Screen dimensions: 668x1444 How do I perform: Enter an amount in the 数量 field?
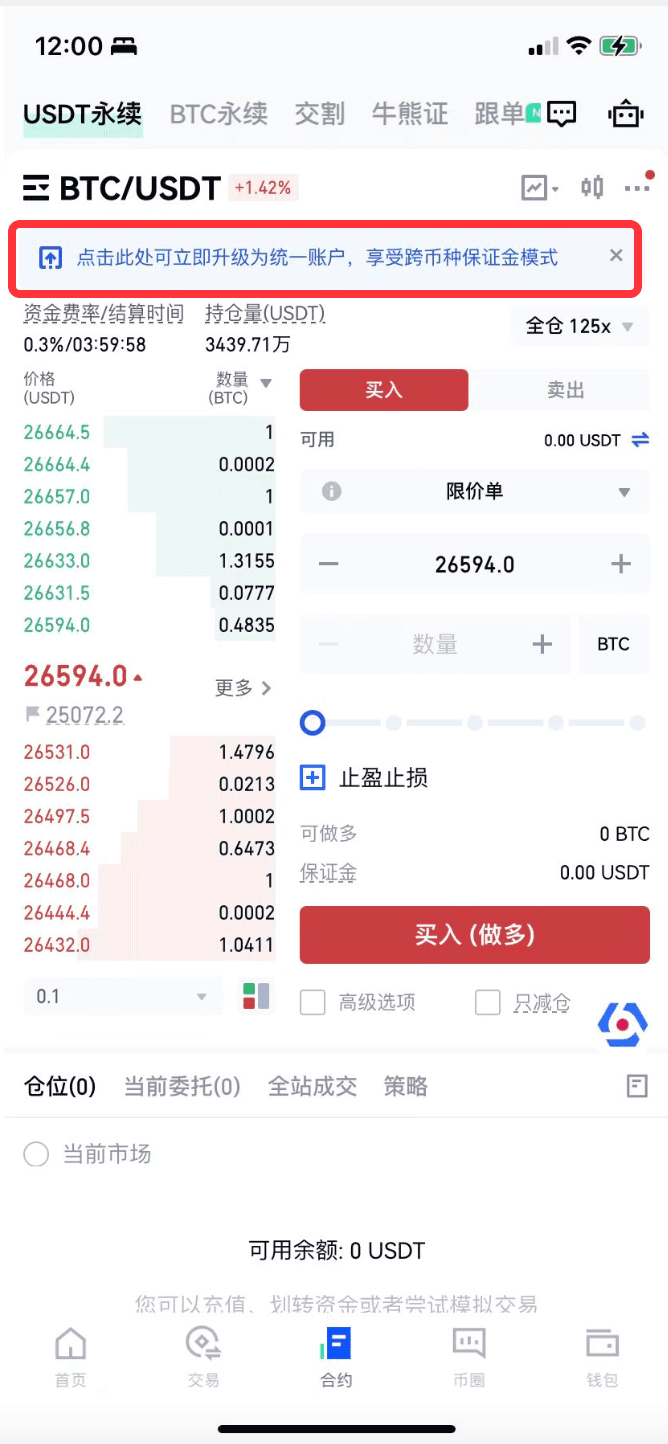[x=435, y=644]
